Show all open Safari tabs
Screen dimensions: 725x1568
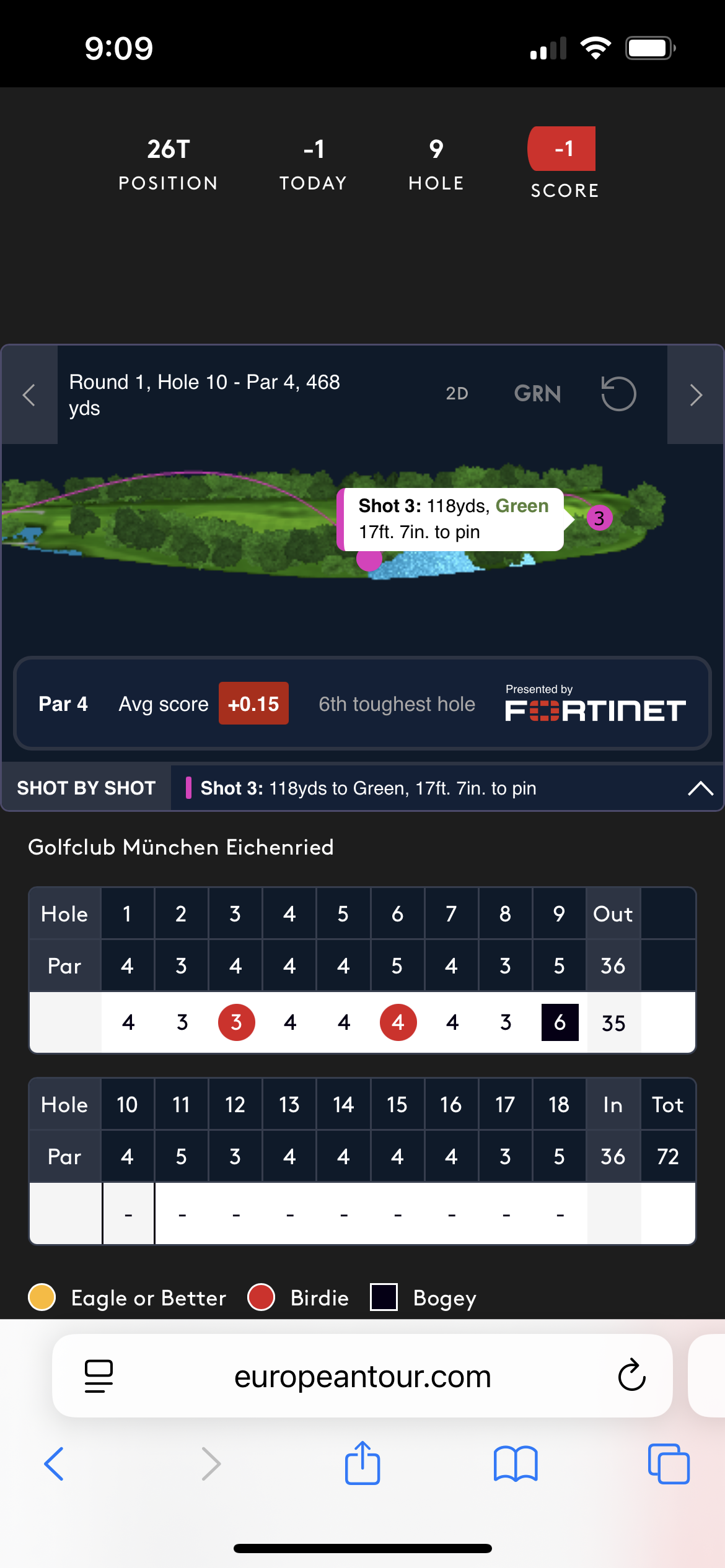point(669,1464)
